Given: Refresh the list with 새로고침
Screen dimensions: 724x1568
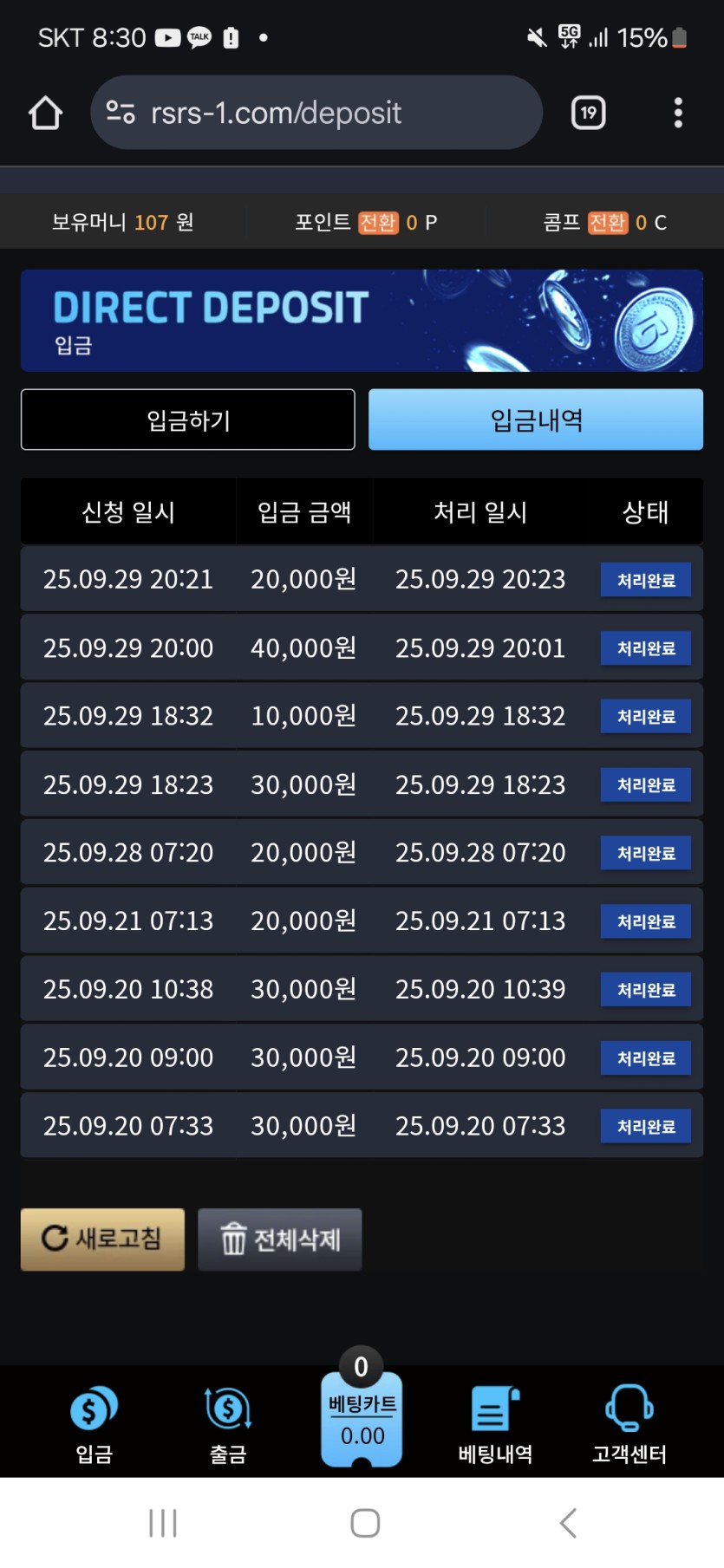Looking at the screenshot, I should (102, 1239).
